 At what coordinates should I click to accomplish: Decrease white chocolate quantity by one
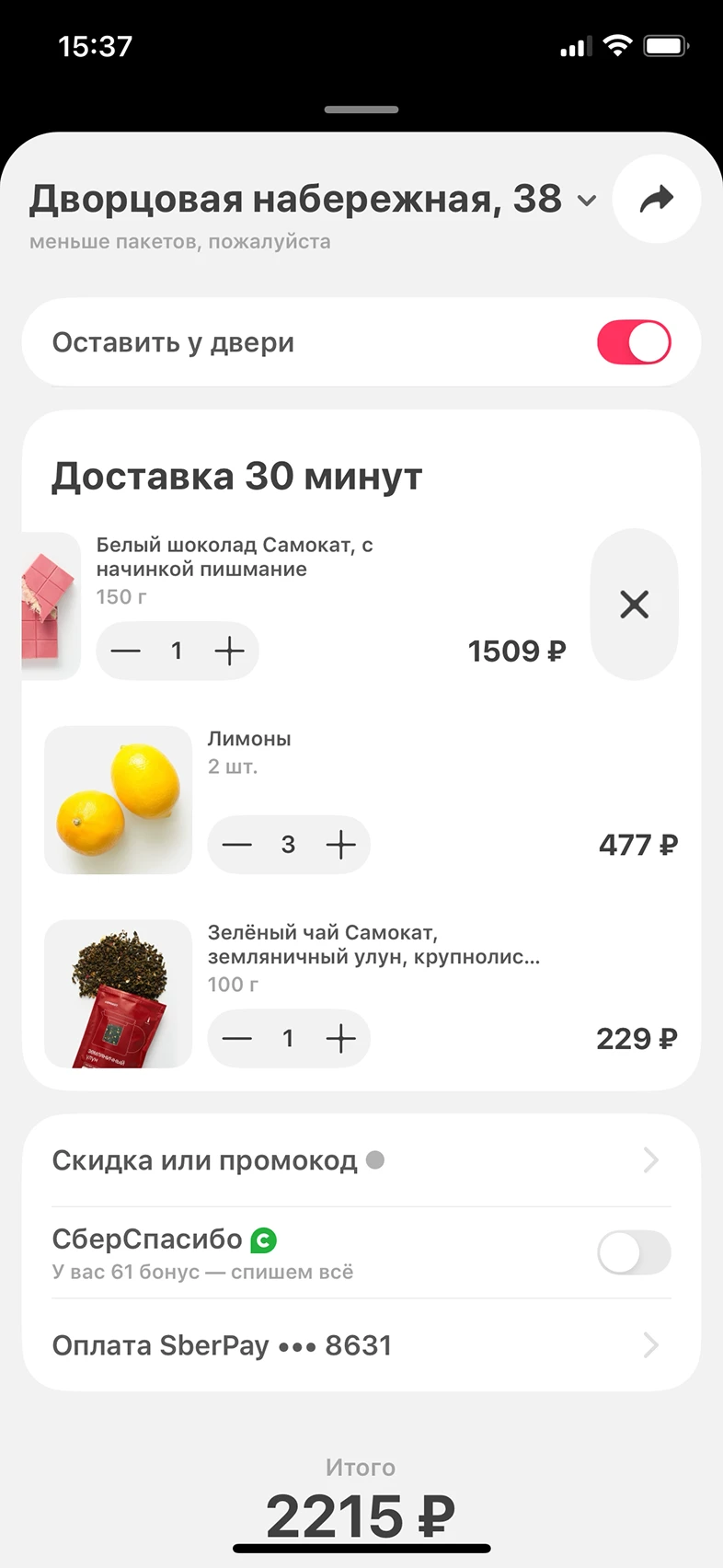click(x=126, y=651)
